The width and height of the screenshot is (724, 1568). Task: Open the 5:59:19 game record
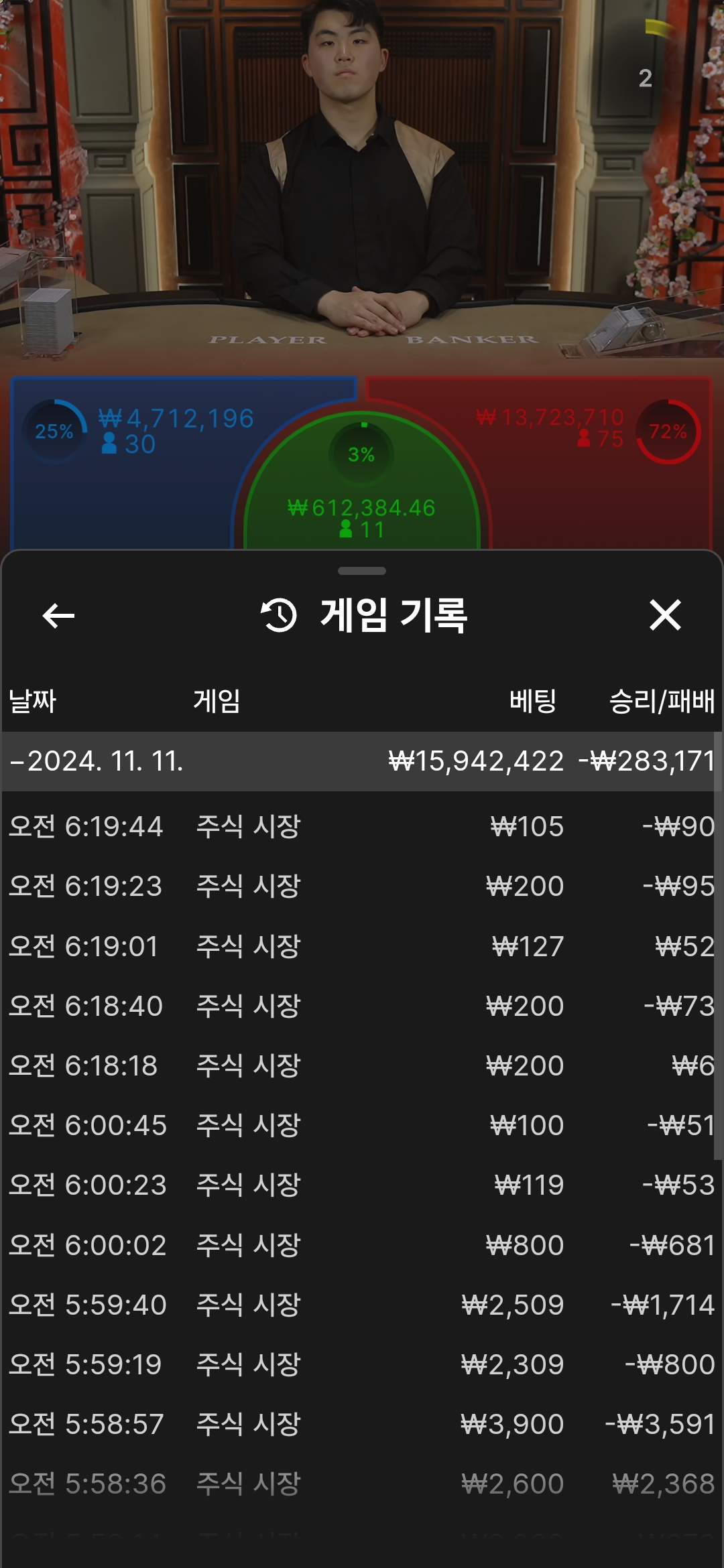[362, 1364]
